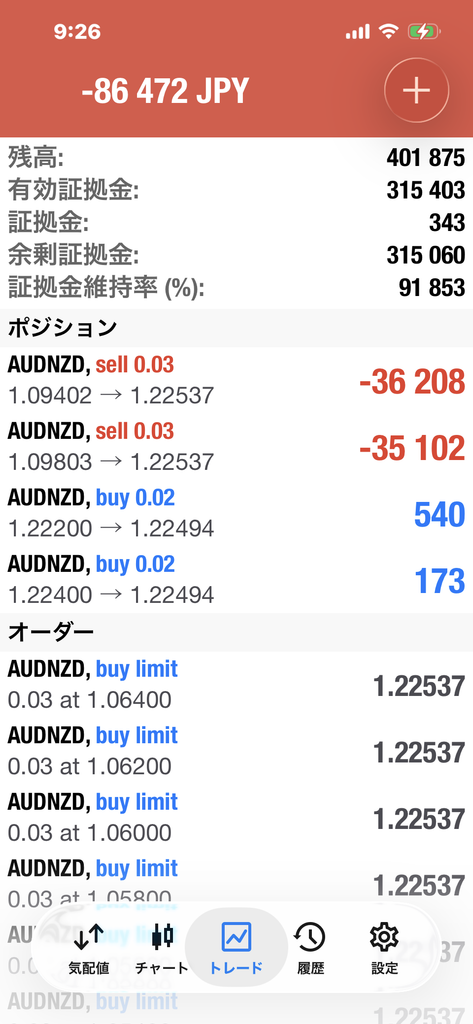Tap the plus button for new order

pyautogui.click(x=416, y=90)
